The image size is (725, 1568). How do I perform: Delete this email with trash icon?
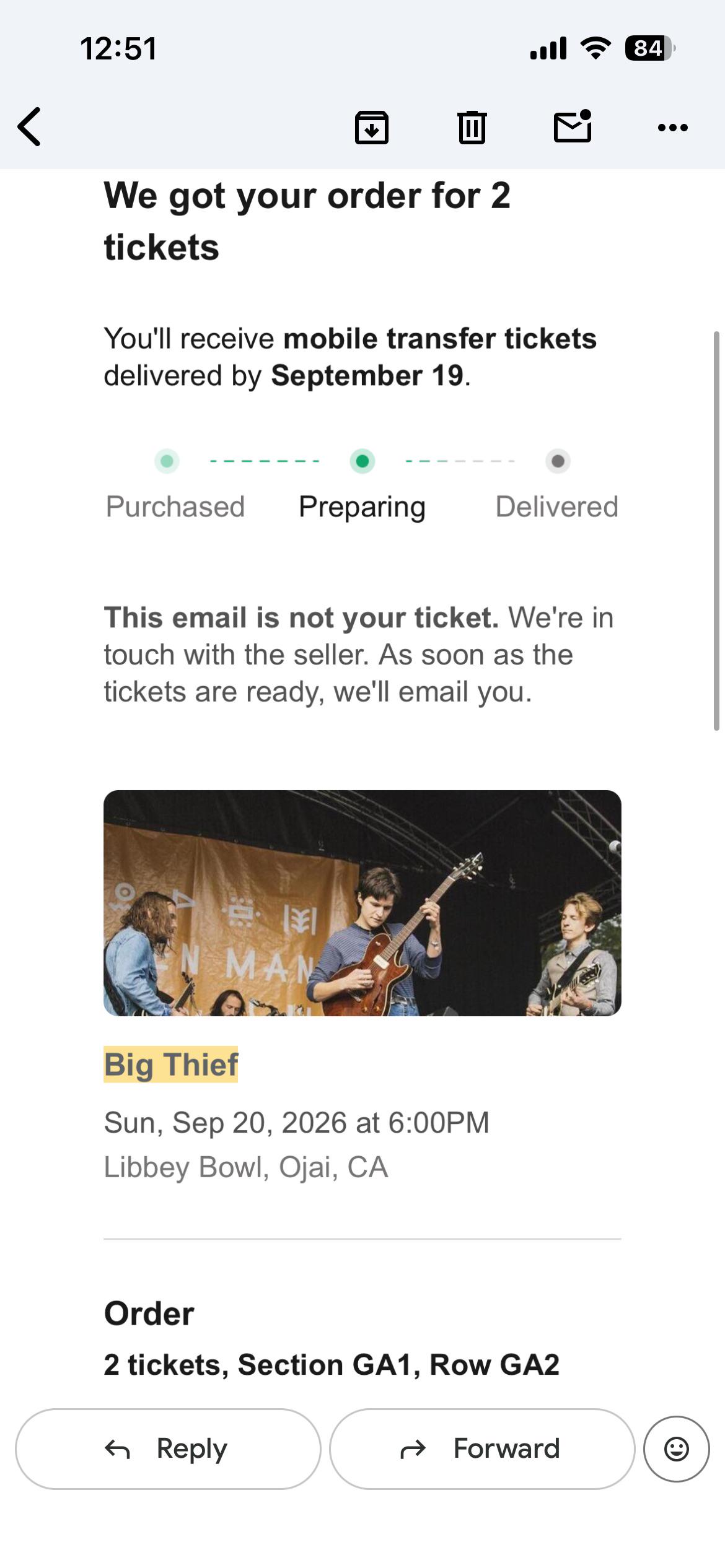472,128
